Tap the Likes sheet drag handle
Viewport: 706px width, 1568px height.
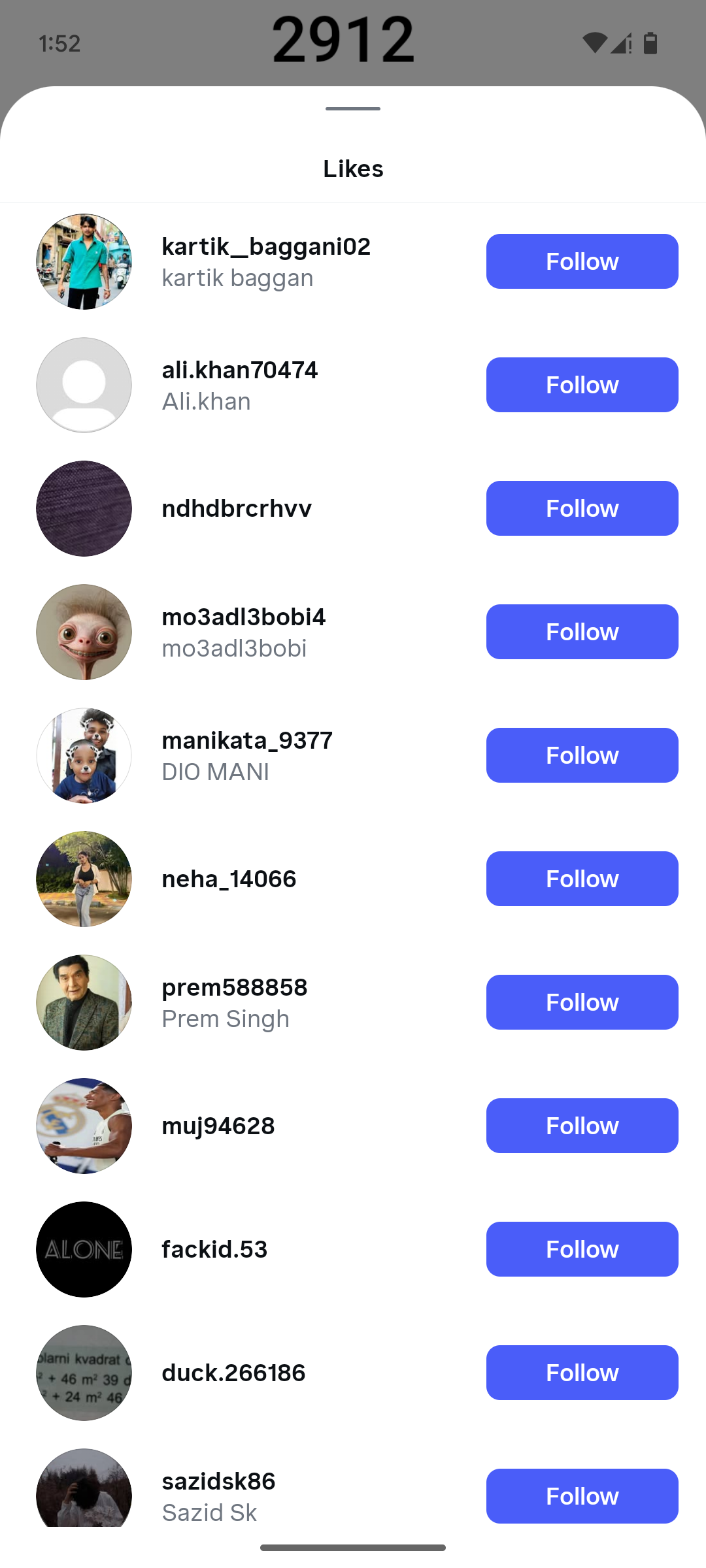click(x=353, y=108)
